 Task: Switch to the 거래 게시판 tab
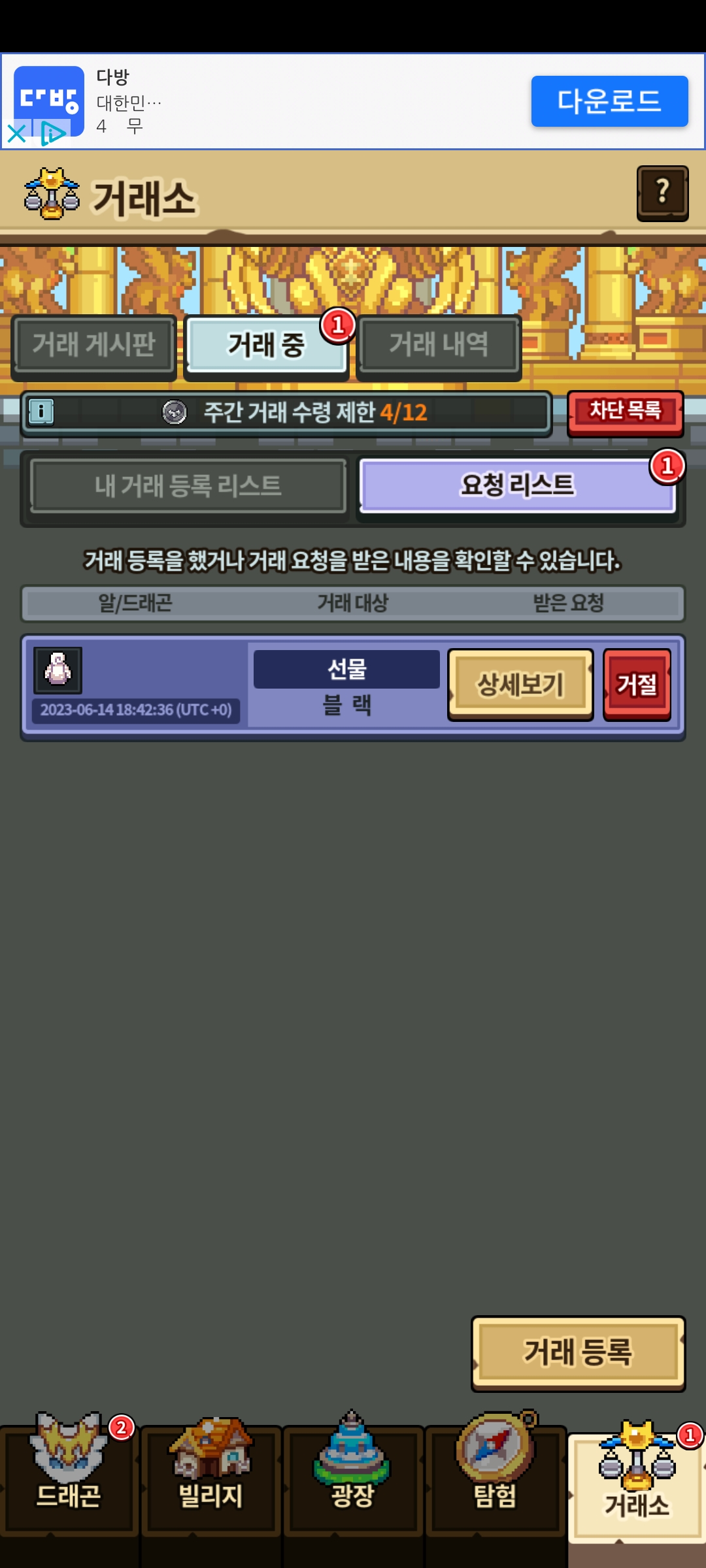point(94,345)
